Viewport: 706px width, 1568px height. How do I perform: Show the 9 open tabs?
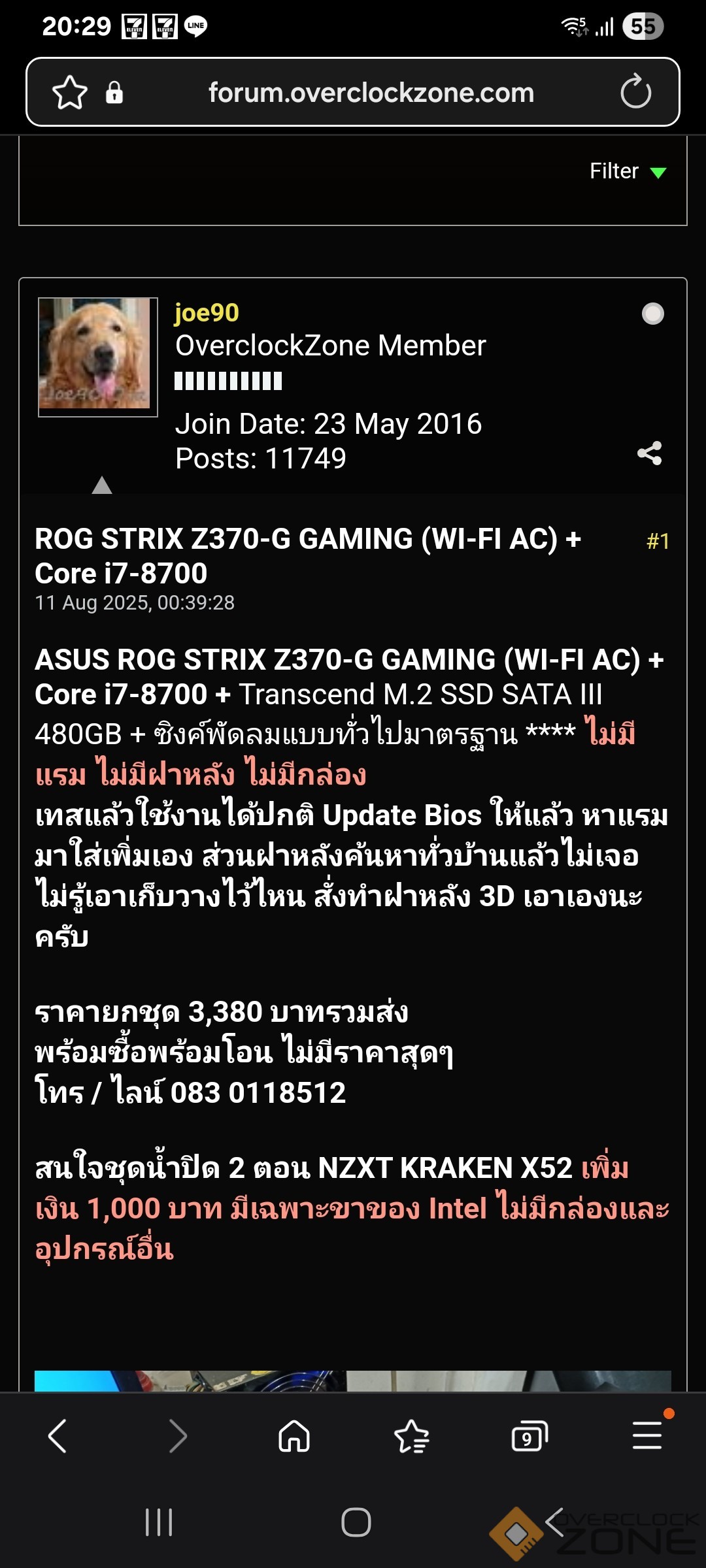point(529,1437)
